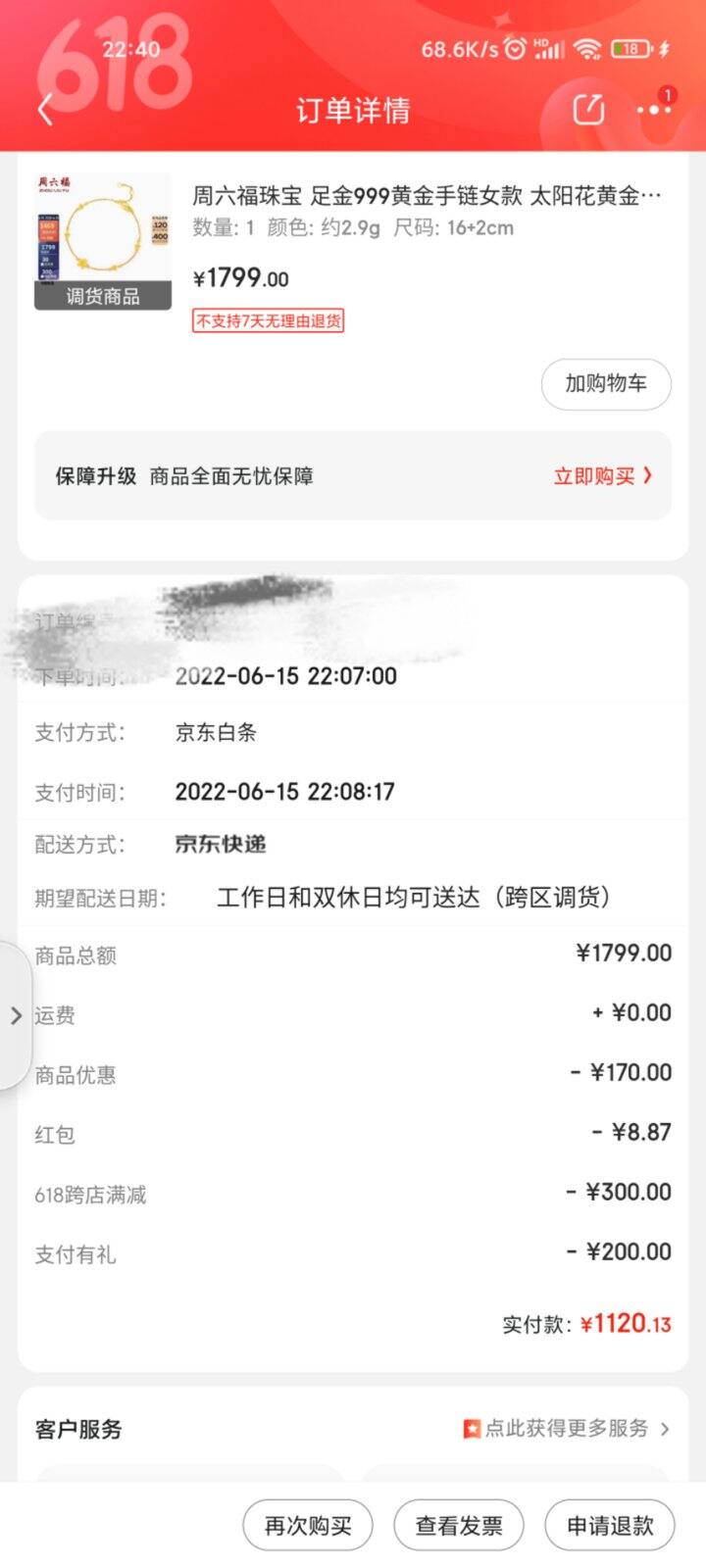Open the three-dot overflow menu
706x1568 pixels.
(653, 109)
